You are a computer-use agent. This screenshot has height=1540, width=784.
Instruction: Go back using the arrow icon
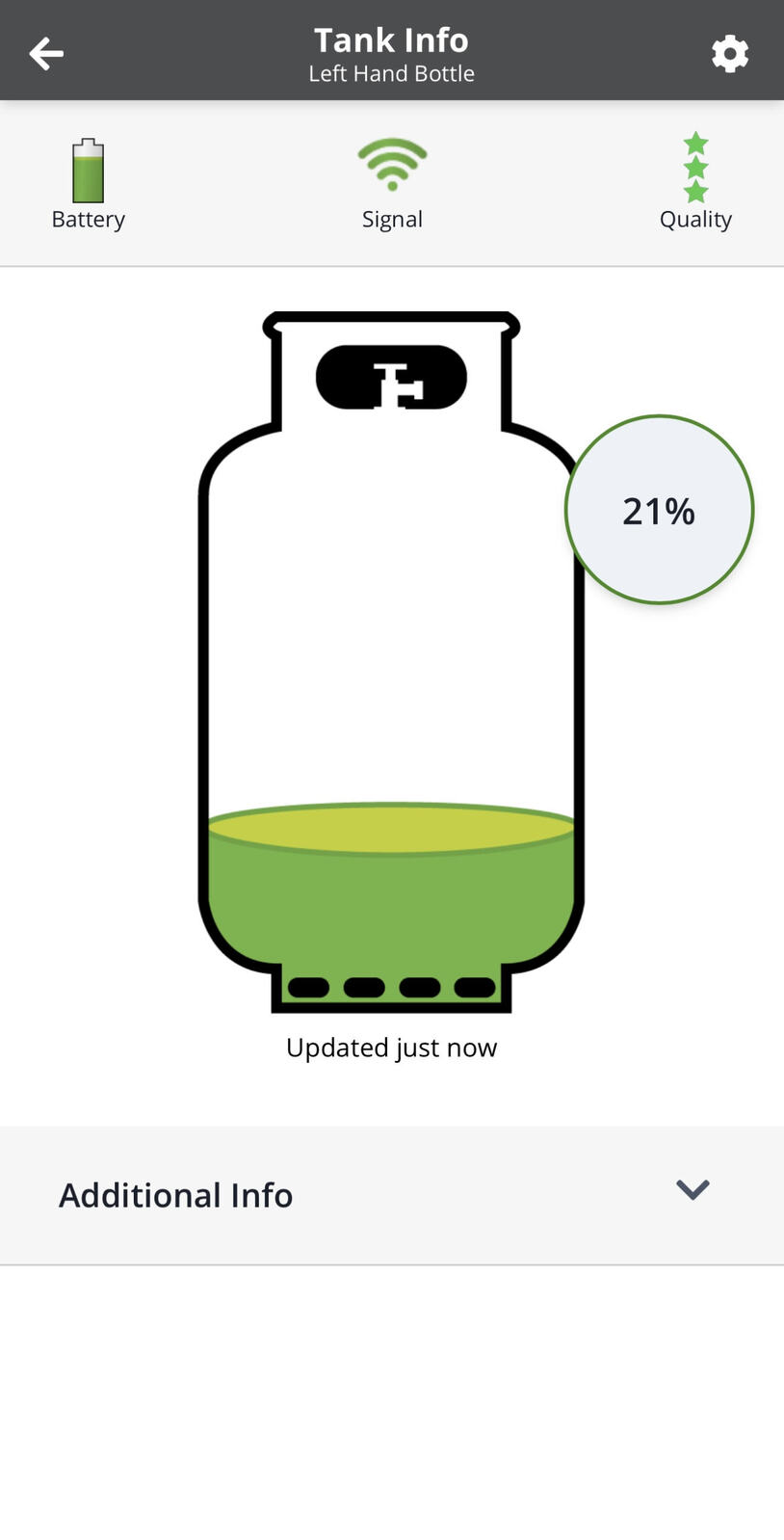pyautogui.click(x=46, y=53)
